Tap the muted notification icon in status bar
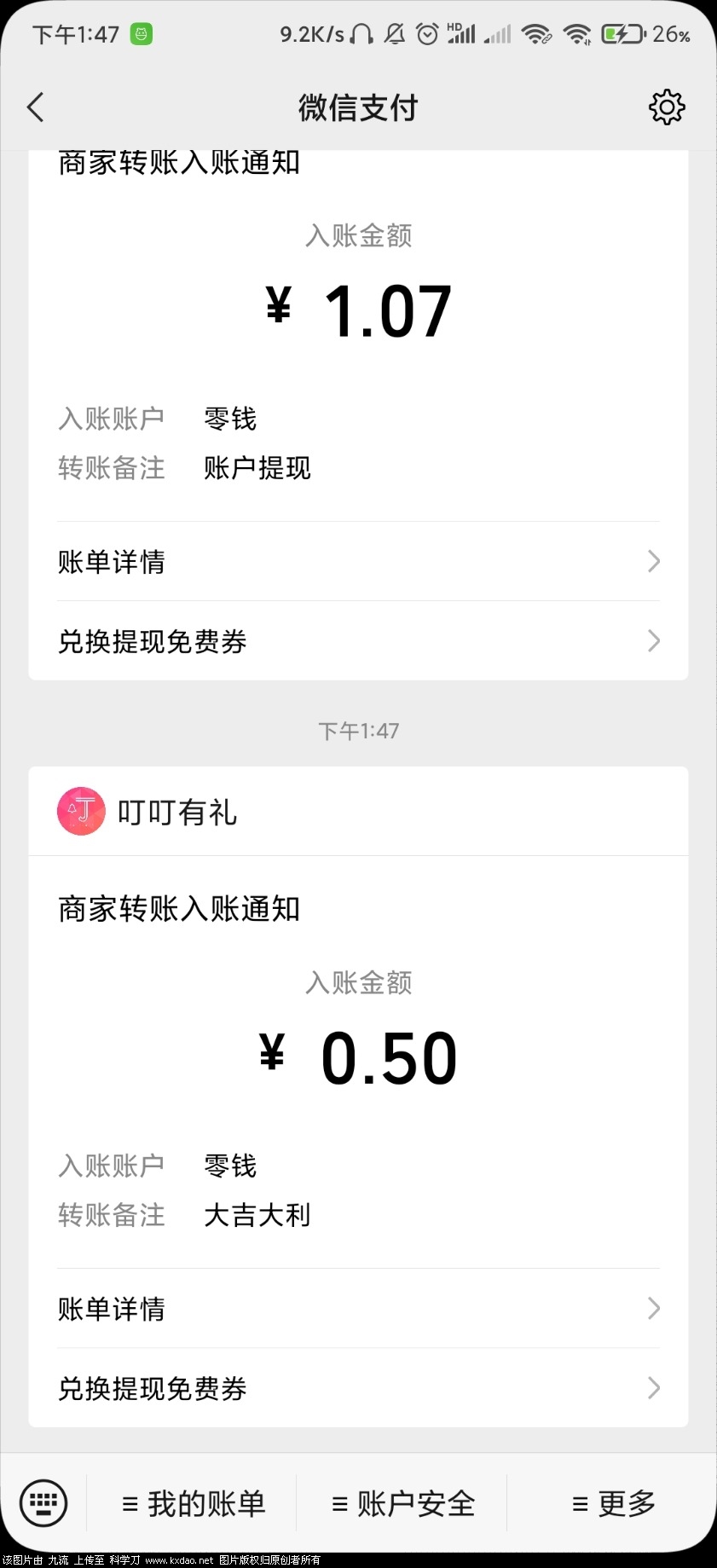717x1568 pixels. 395,32
